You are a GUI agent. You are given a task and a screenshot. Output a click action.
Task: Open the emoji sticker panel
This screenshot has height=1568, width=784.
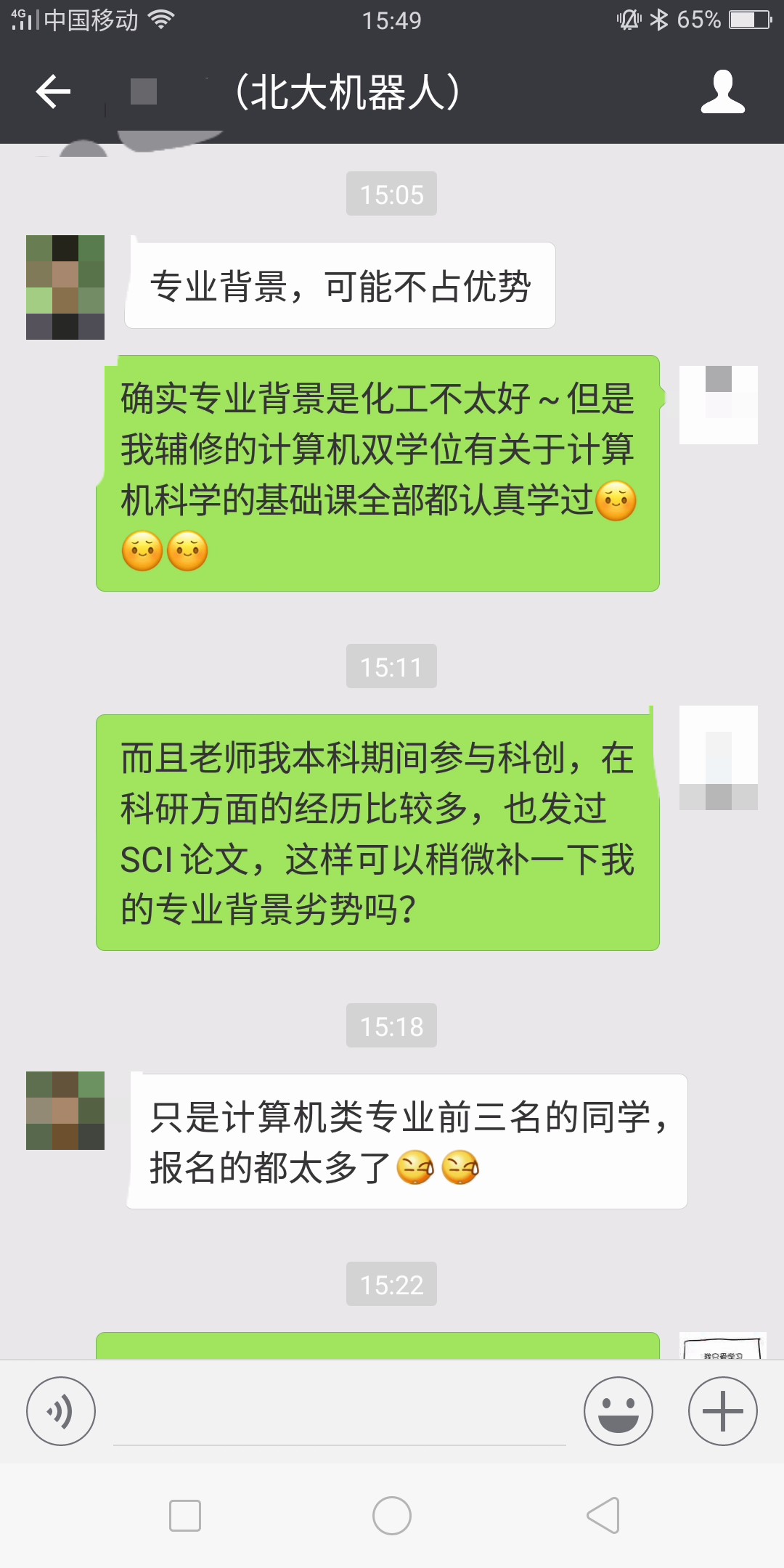pos(618,1411)
